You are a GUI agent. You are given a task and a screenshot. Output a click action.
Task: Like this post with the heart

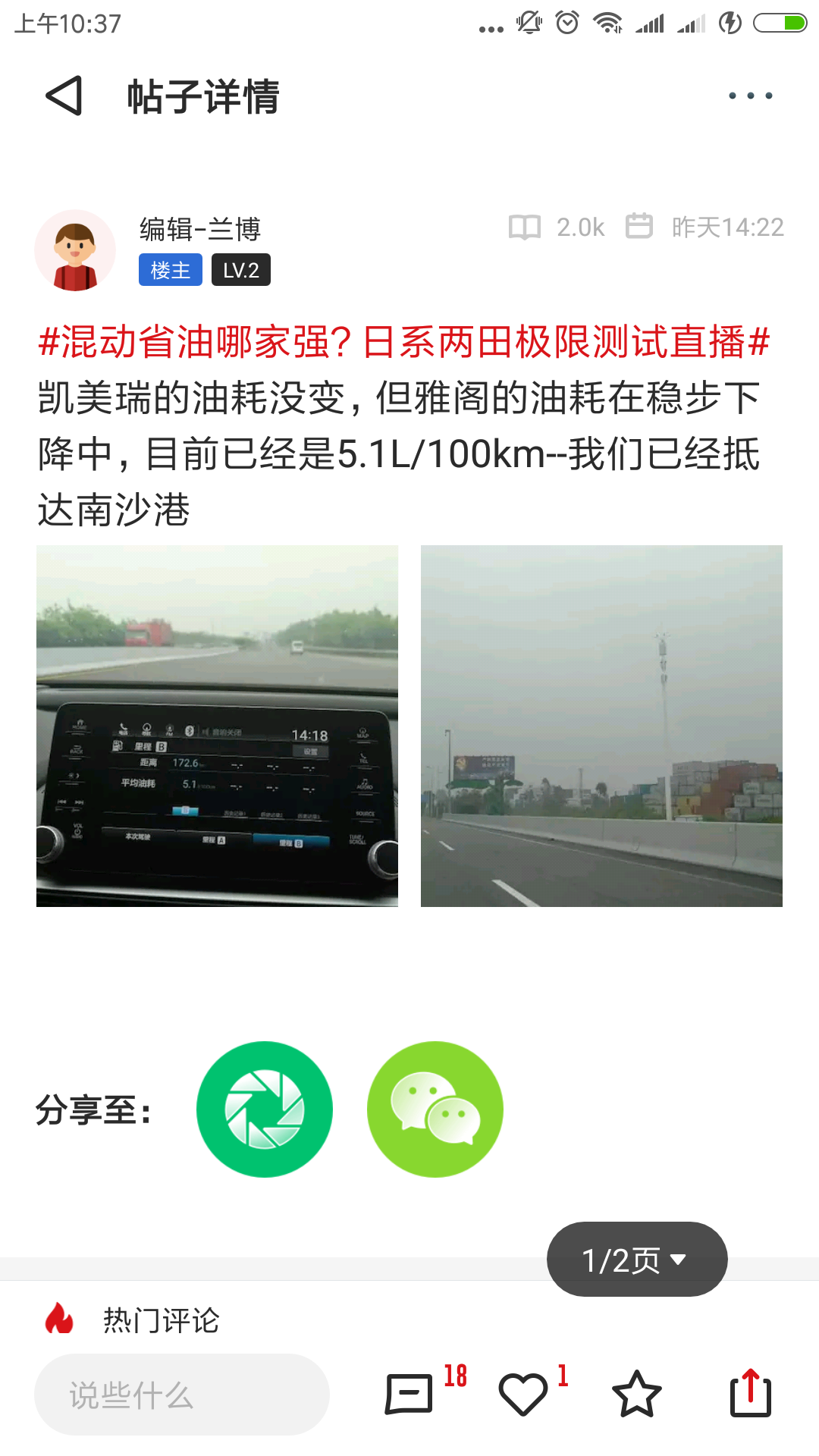tap(523, 1394)
